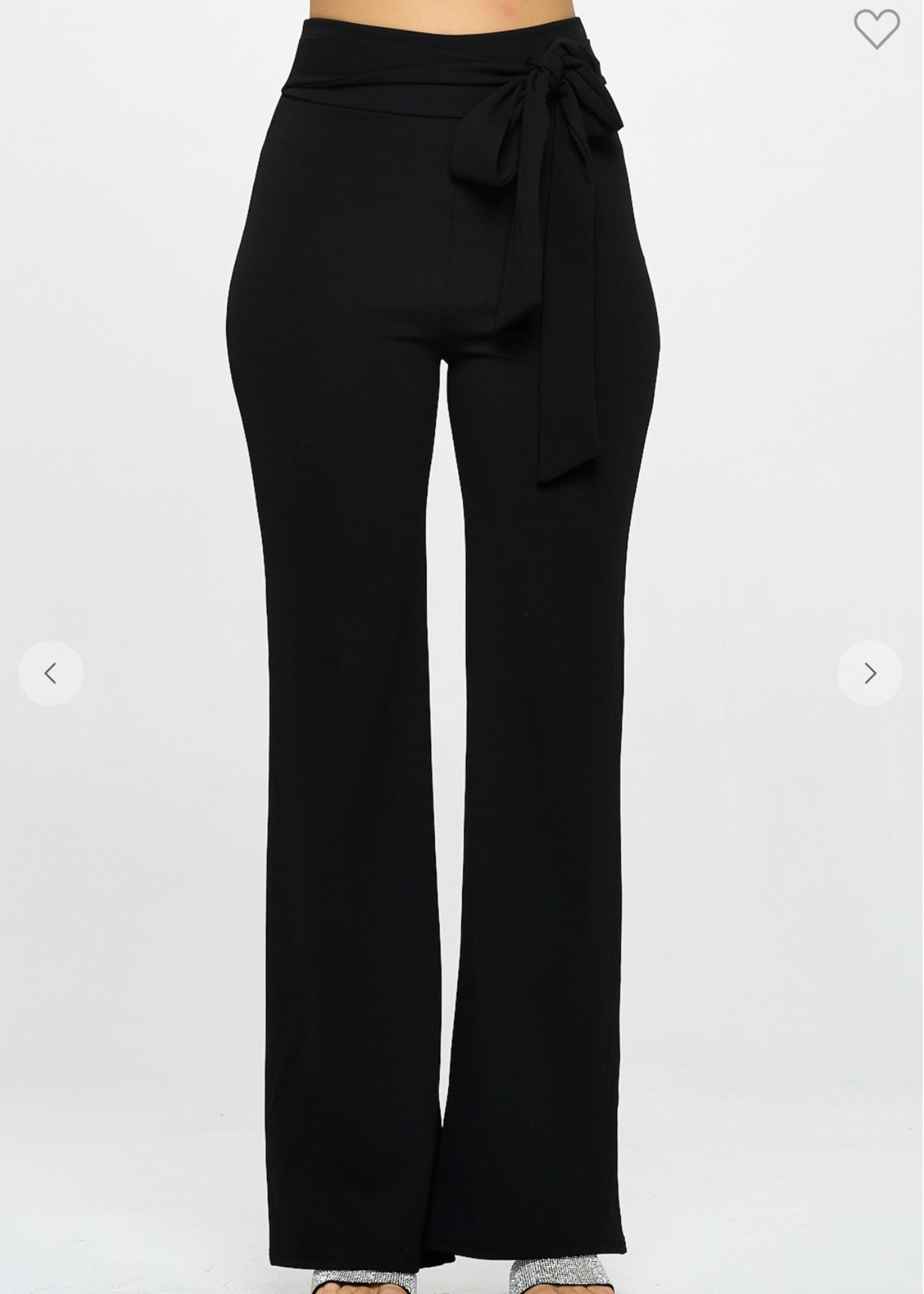Unfavorite the item by toggling the heart
Screen dimensions: 924x1294
pyautogui.click(x=877, y=29)
